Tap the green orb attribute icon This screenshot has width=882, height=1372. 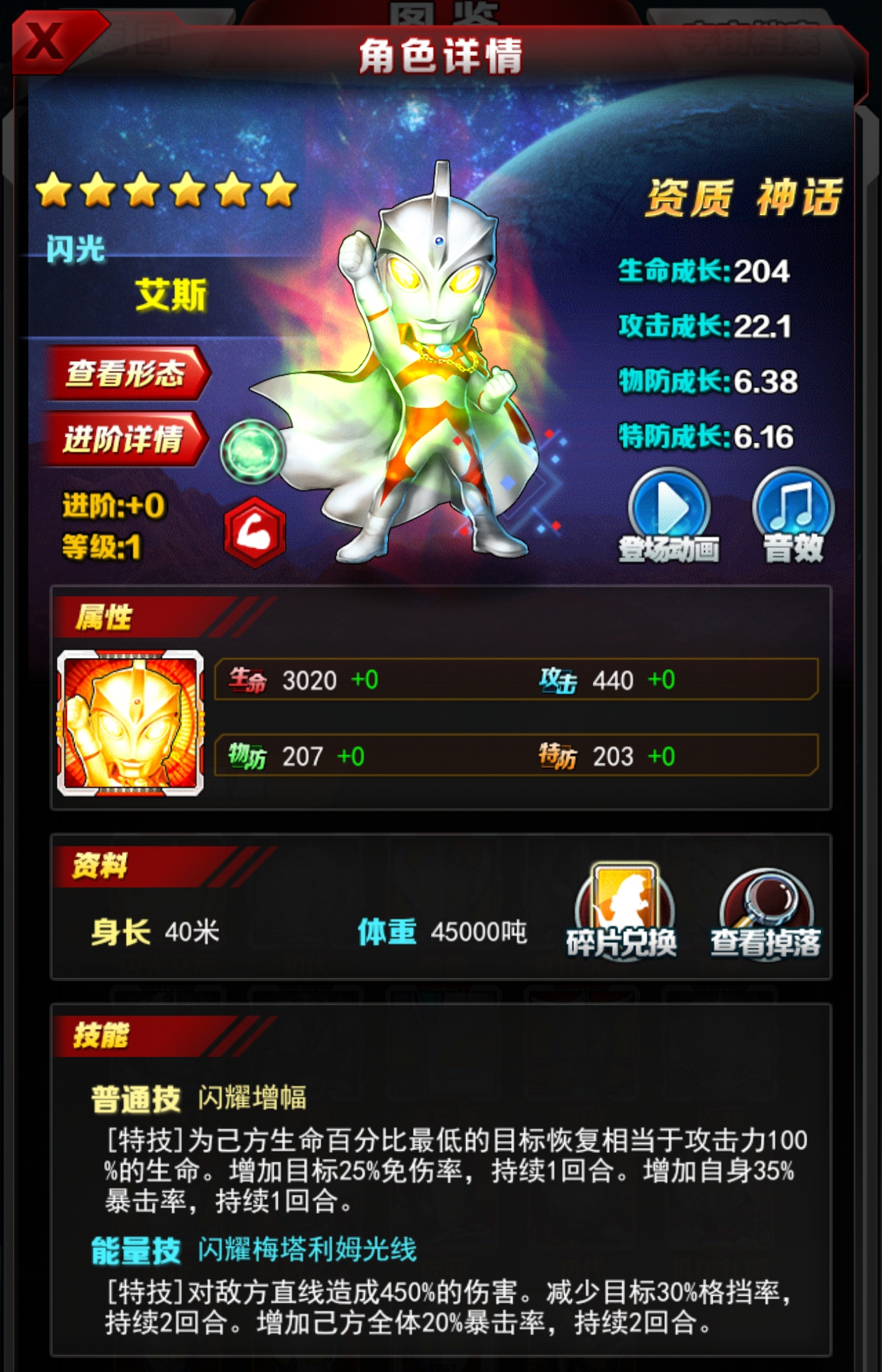point(253,451)
